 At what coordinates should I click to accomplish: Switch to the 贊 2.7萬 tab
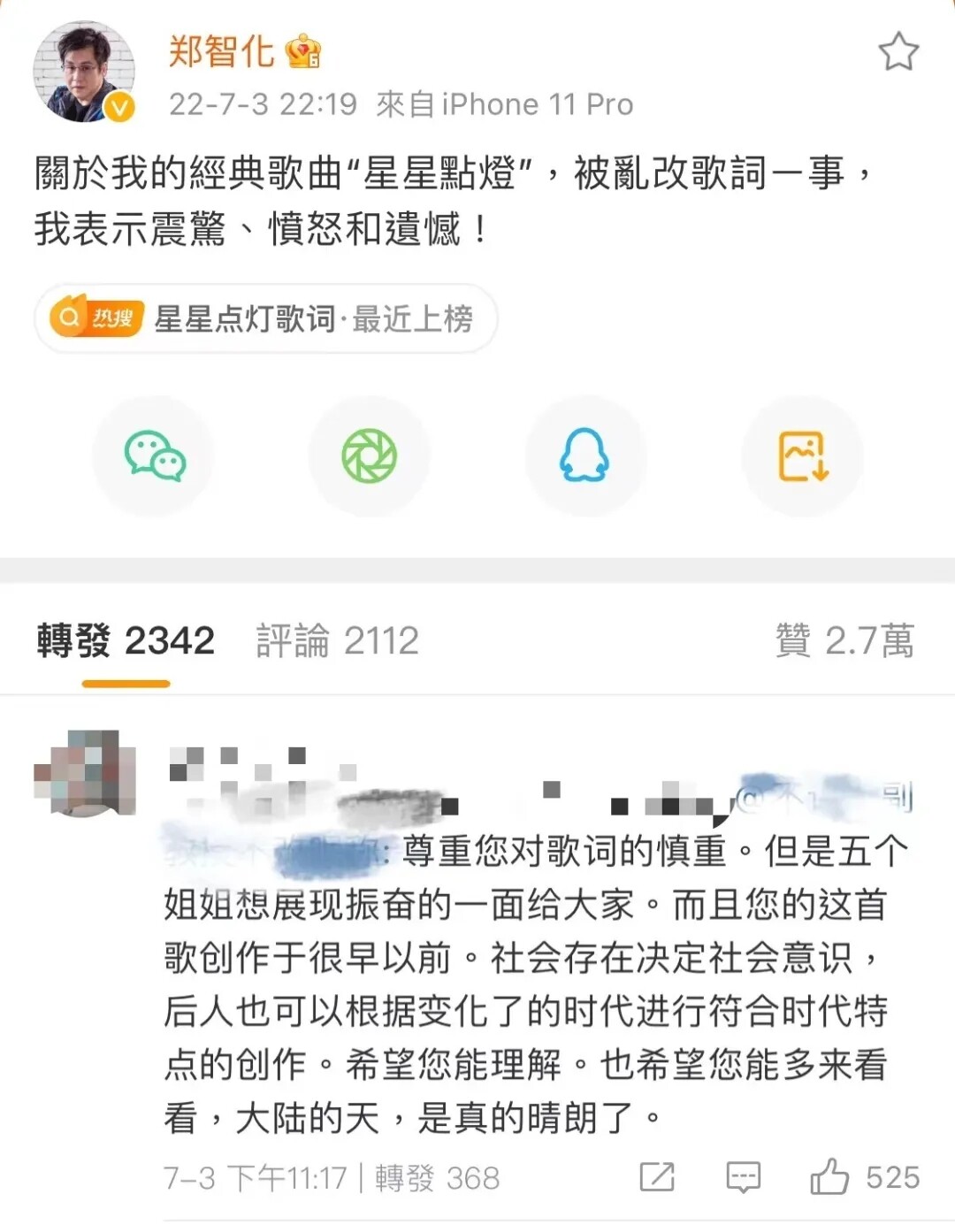click(x=844, y=640)
